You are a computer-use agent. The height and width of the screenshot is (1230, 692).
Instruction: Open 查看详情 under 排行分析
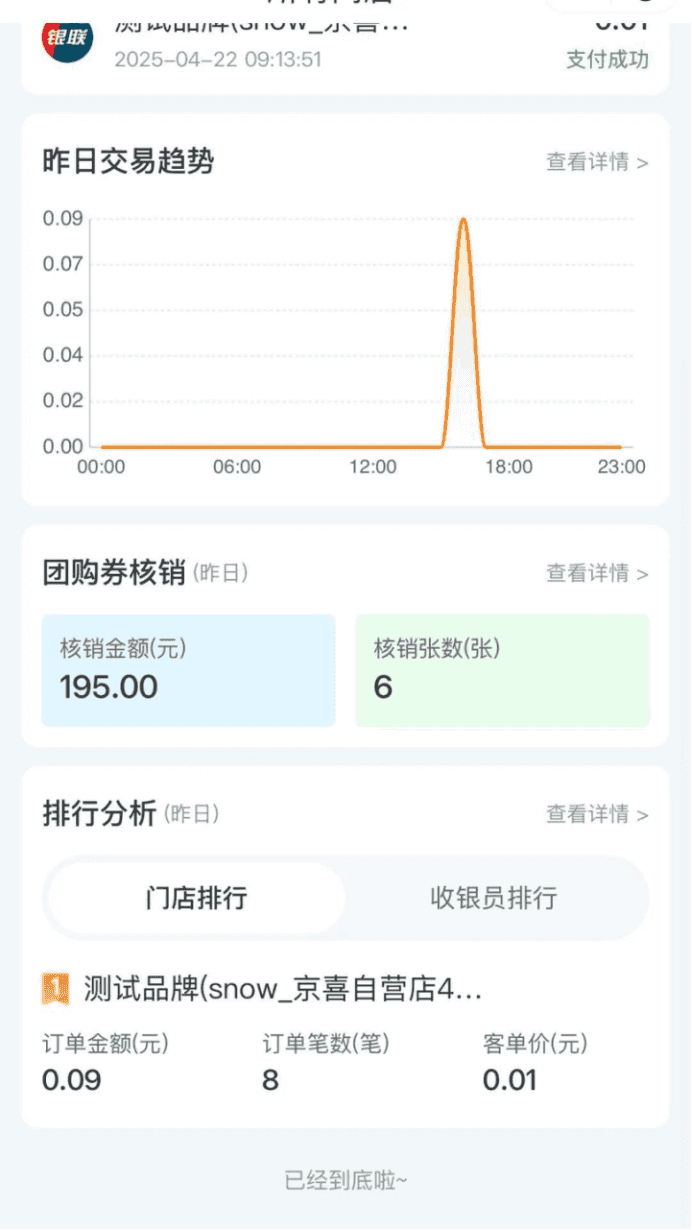(597, 814)
